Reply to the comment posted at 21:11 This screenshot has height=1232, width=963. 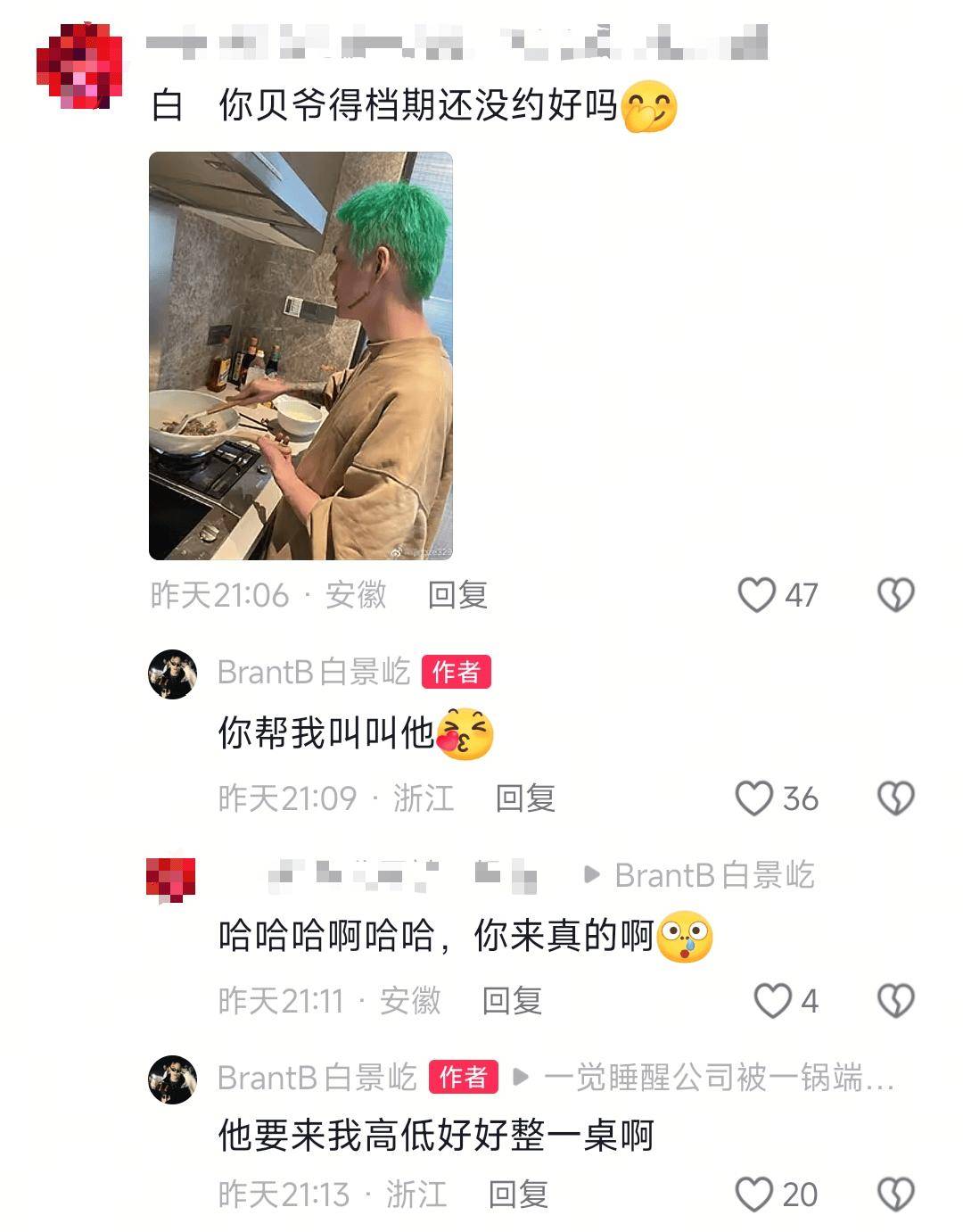[512, 1001]
